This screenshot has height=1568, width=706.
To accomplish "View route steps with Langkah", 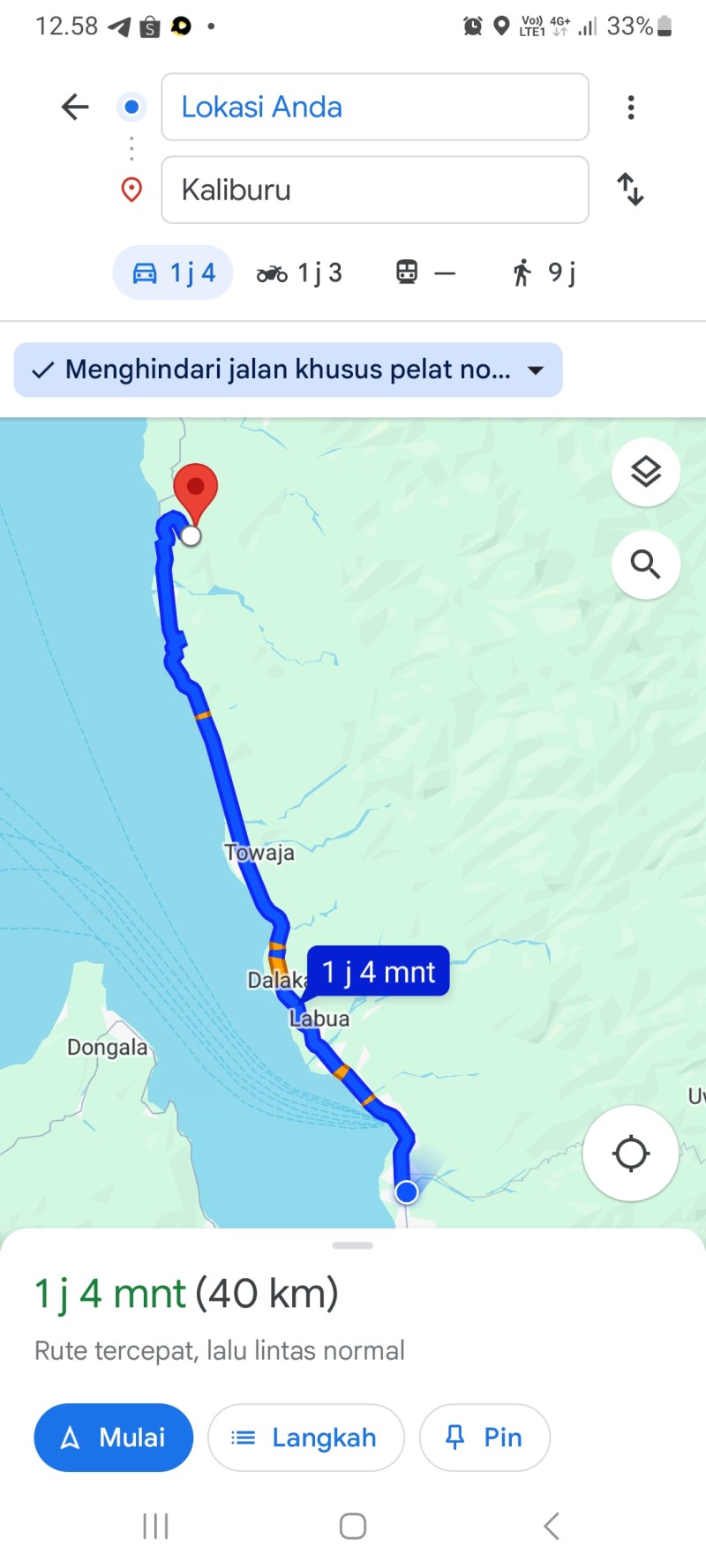I will [306, 1437].
